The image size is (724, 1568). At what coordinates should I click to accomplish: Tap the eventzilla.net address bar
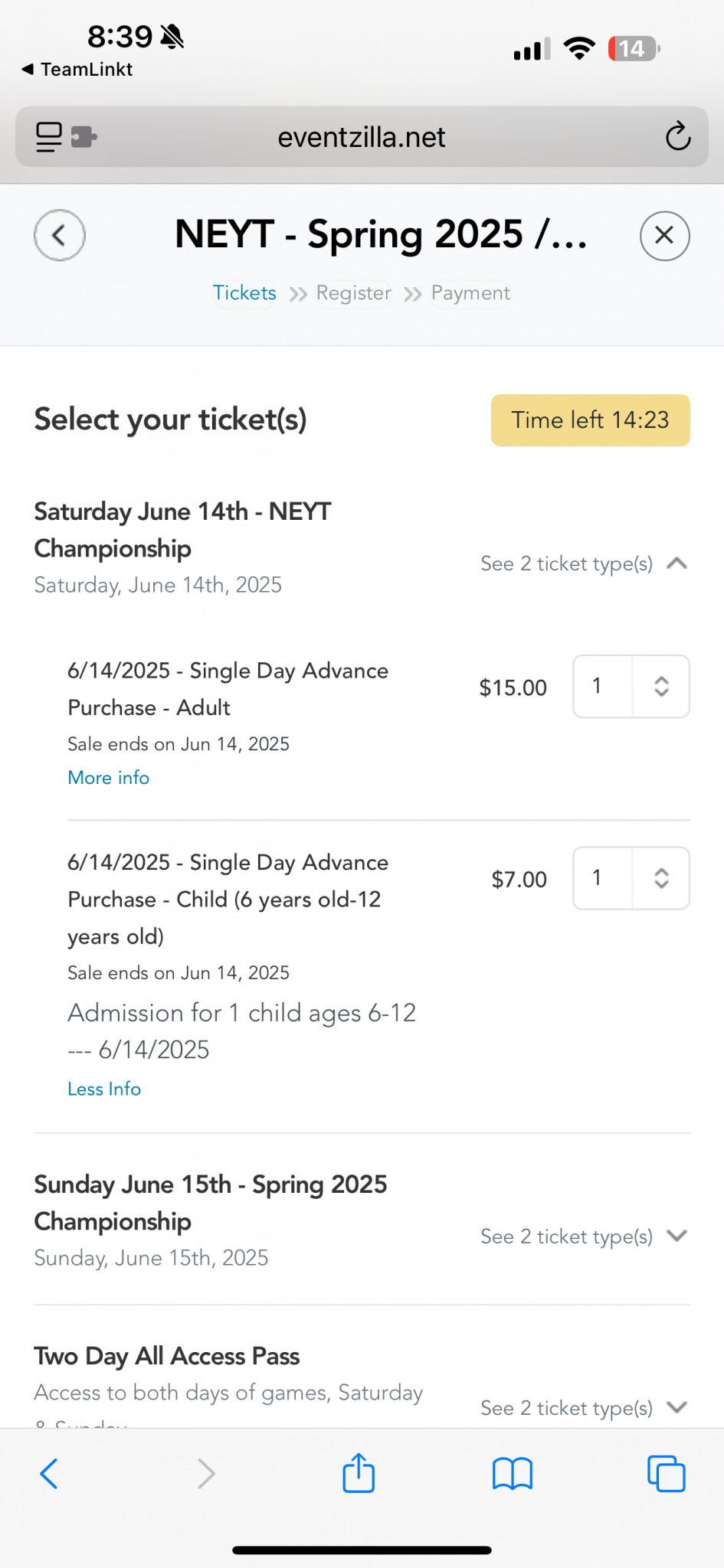coord(362,137)
